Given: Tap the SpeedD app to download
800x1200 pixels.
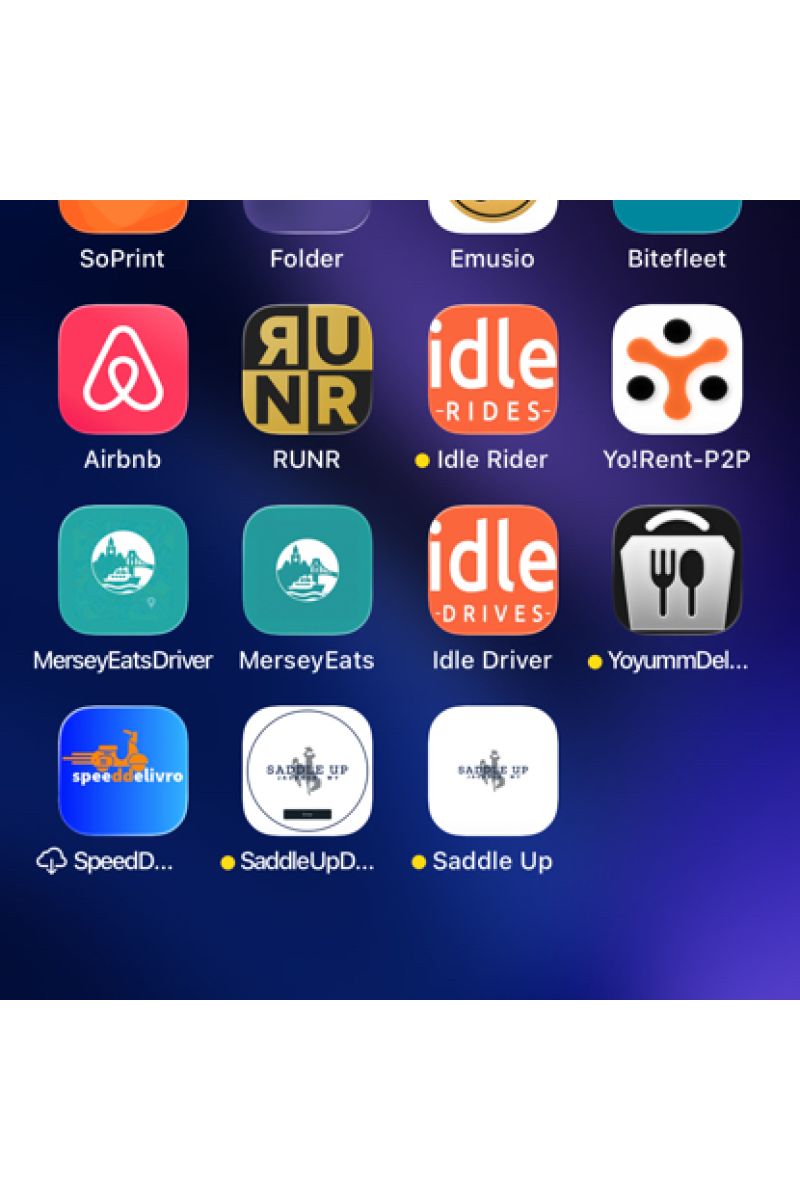Looking at the screenshot, I should 123,770.
